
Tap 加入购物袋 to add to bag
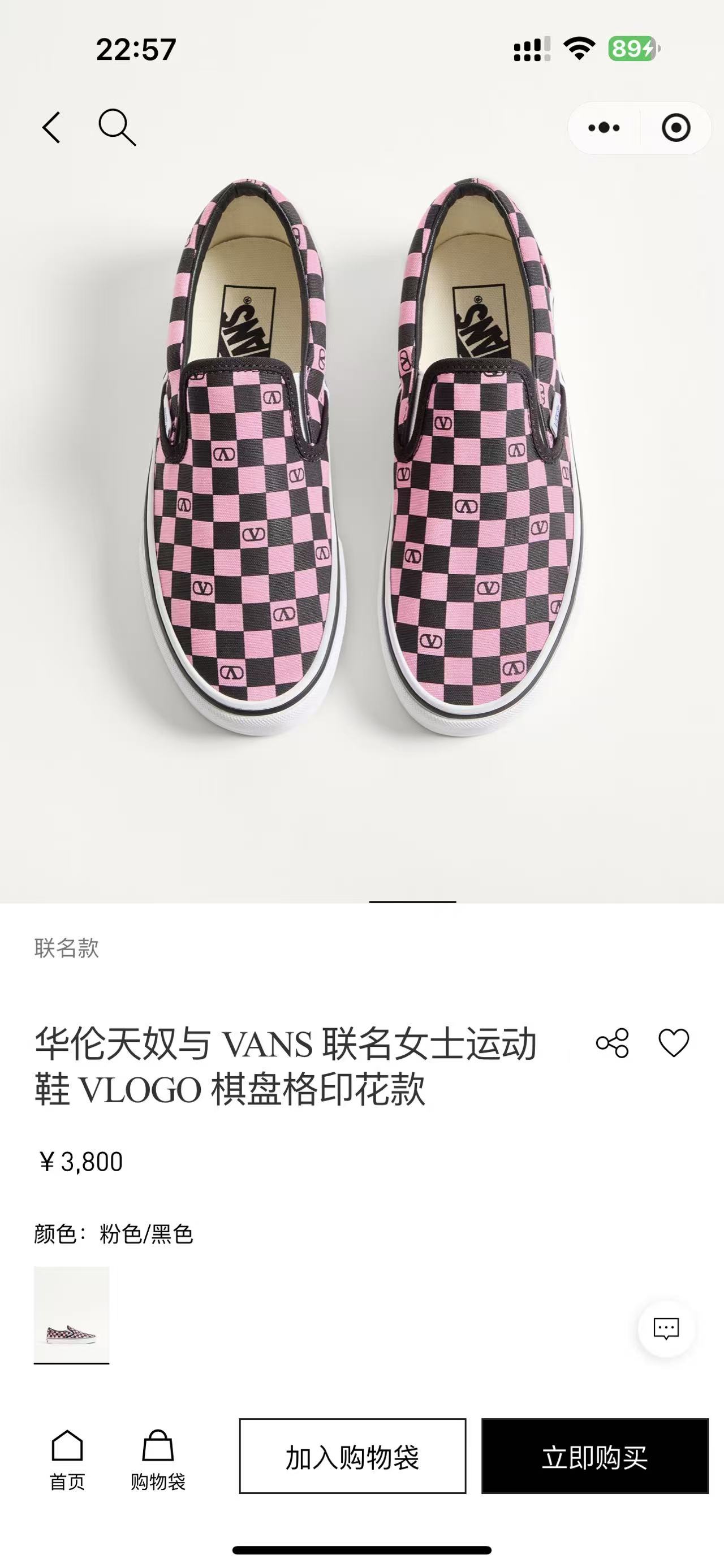[x=352, y=1457]
